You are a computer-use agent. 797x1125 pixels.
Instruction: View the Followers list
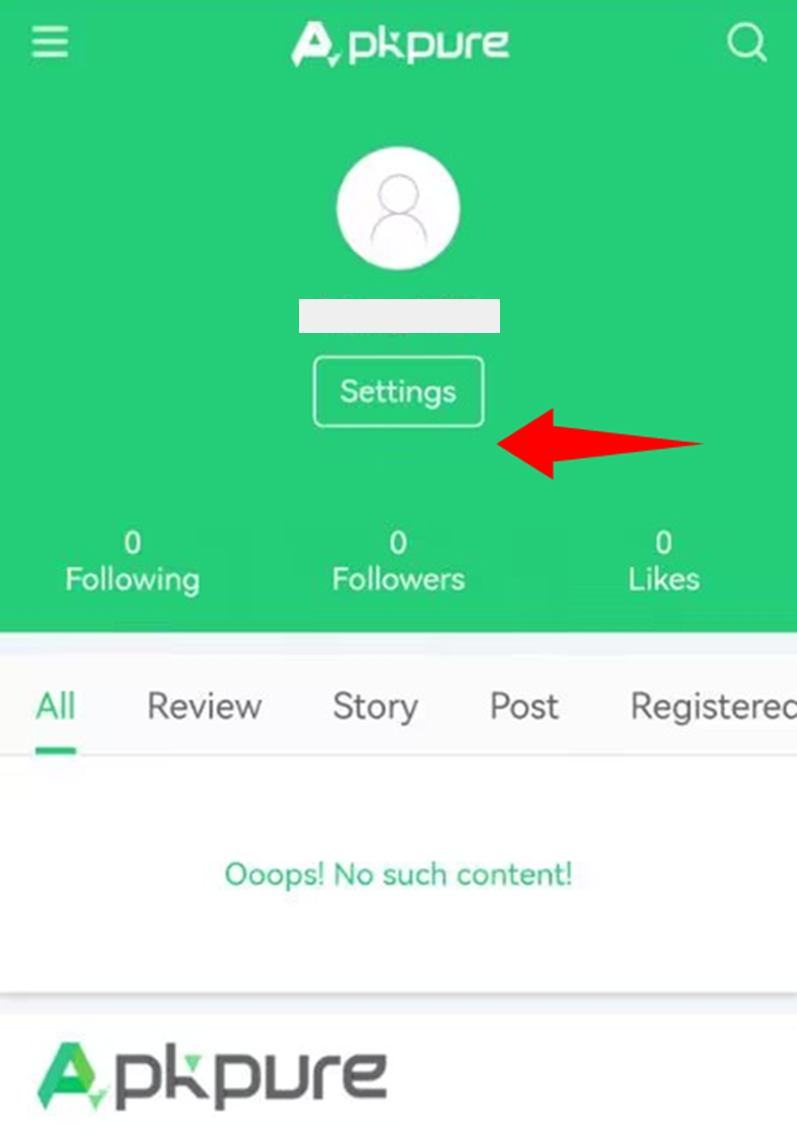click(x=398, y=561)
